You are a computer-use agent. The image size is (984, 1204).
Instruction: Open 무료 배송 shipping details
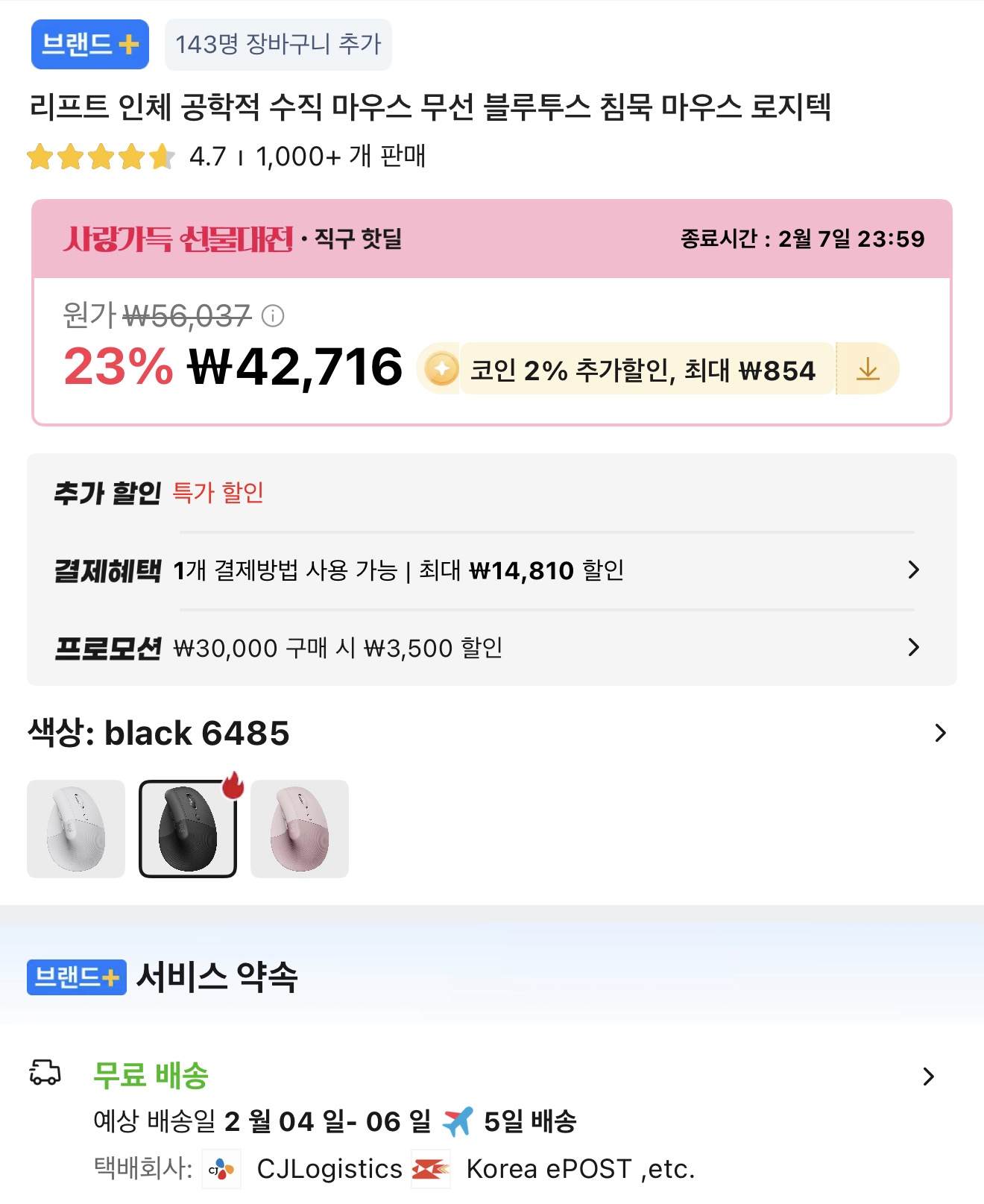[928, 1077]
